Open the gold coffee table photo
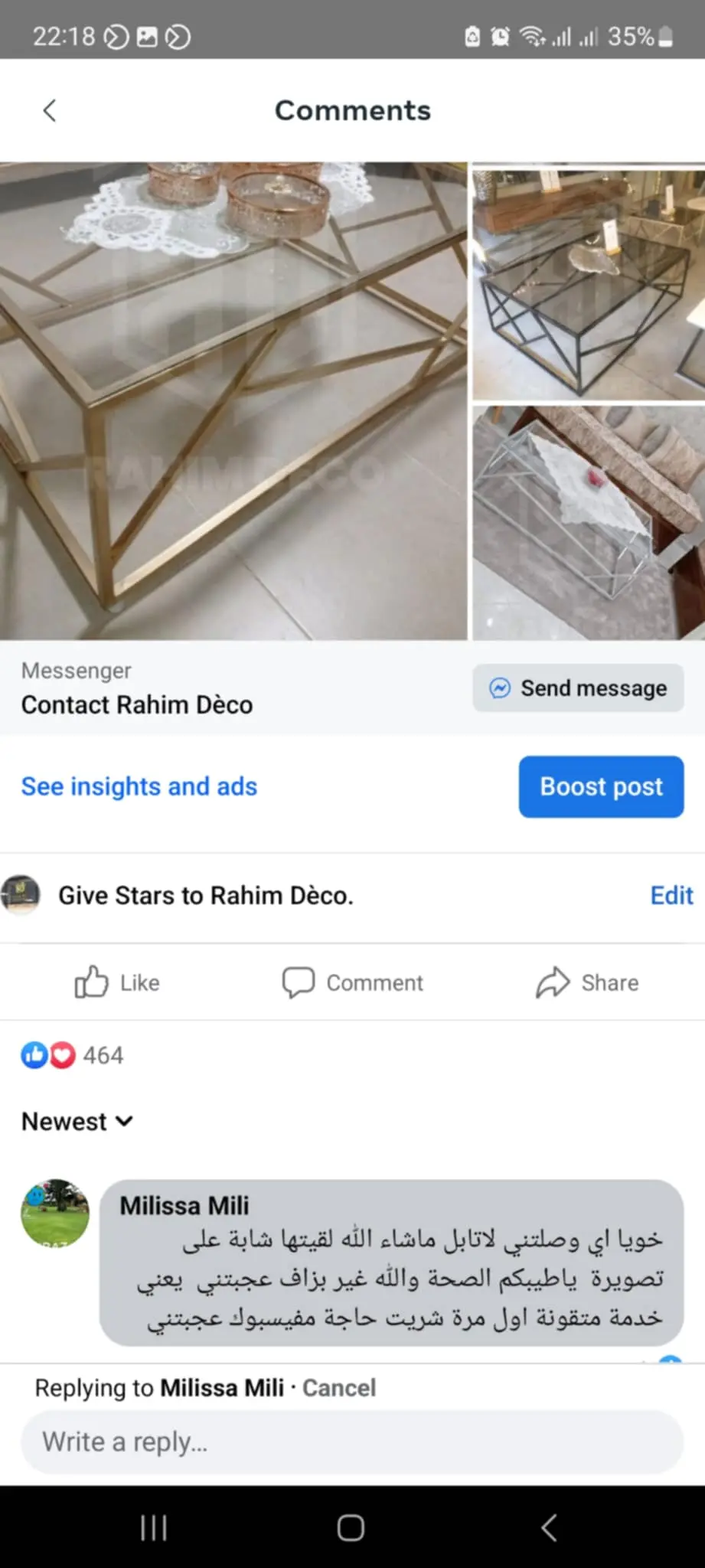705x1568 pixels. pyautogui.click(x=233, y=400)
